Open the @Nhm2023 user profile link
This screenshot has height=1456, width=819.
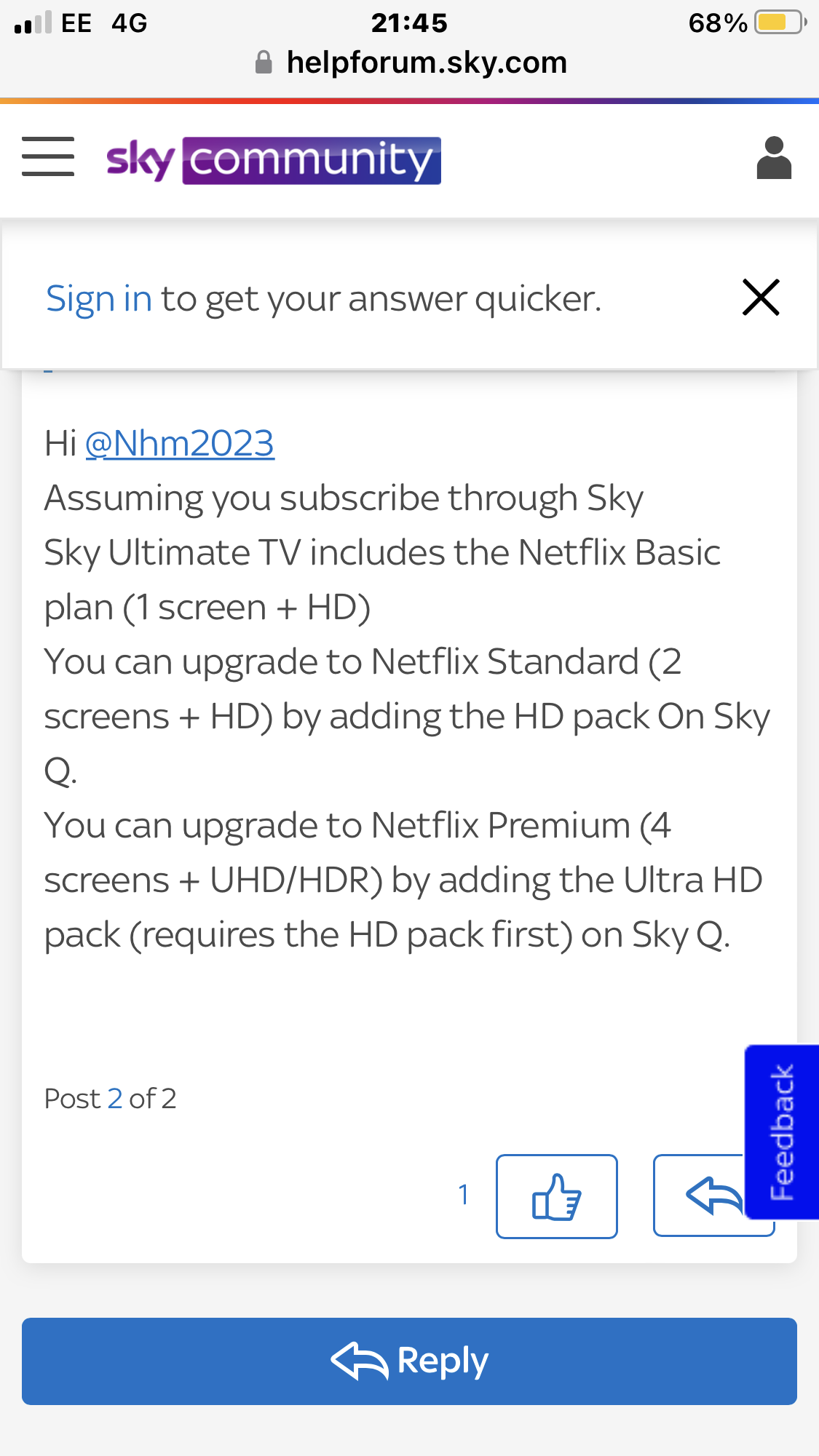[x=181, y=442]
